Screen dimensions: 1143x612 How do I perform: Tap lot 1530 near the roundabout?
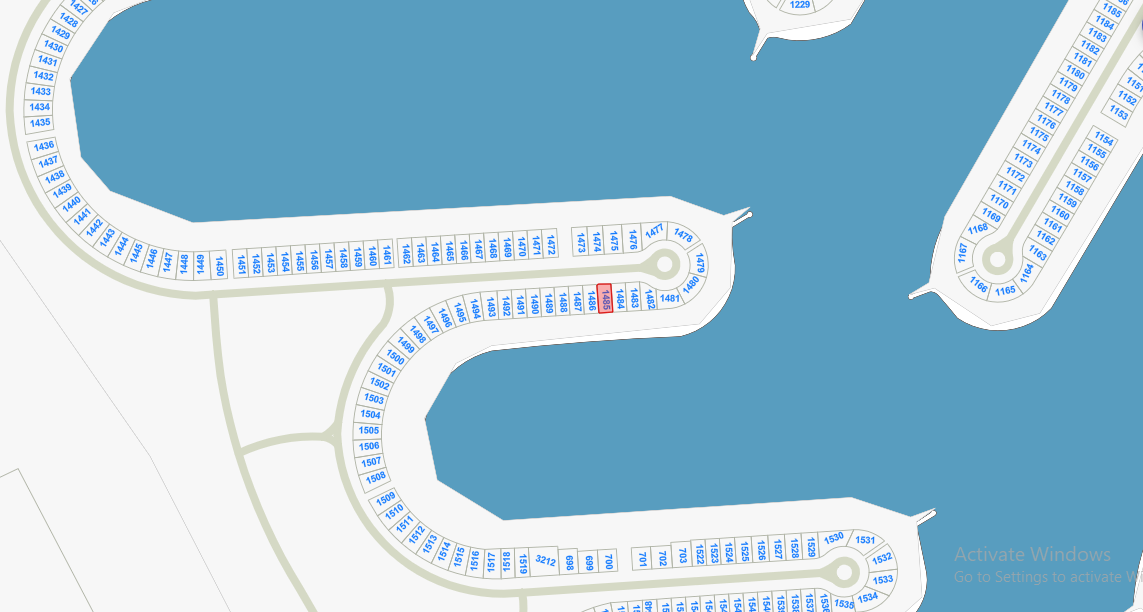[834, 537]
